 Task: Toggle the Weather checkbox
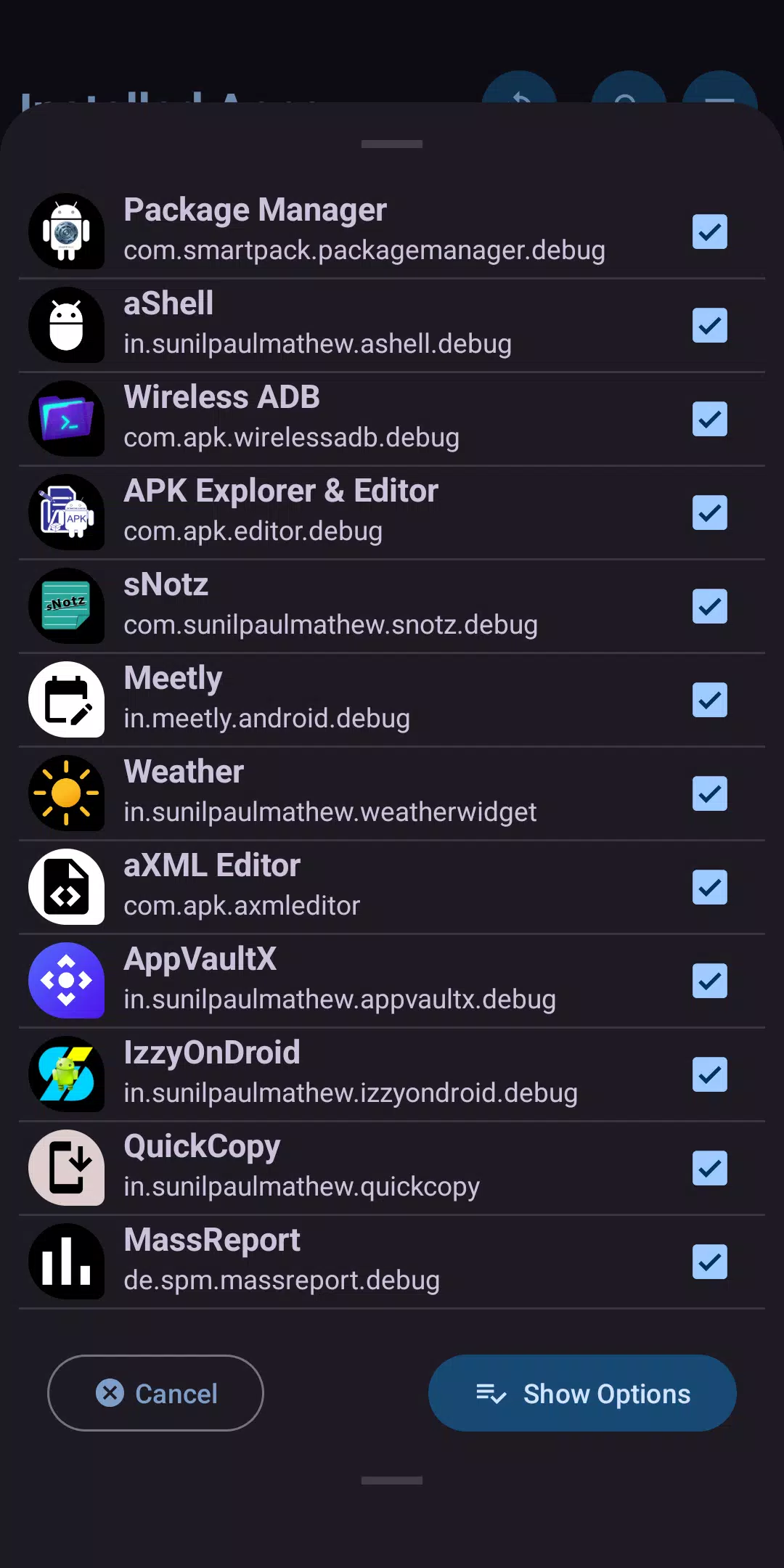(x=709, y=793)
